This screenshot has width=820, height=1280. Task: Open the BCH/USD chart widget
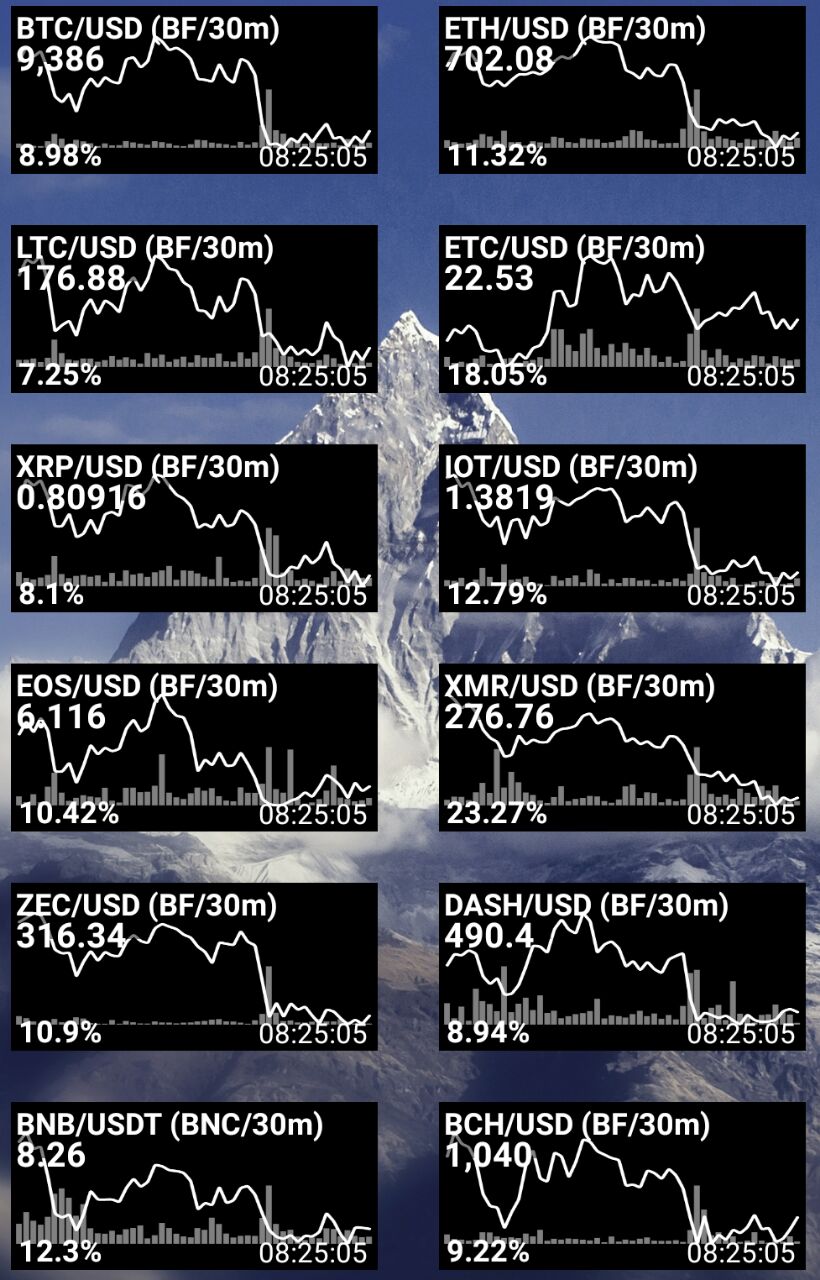pos(622,1185)
